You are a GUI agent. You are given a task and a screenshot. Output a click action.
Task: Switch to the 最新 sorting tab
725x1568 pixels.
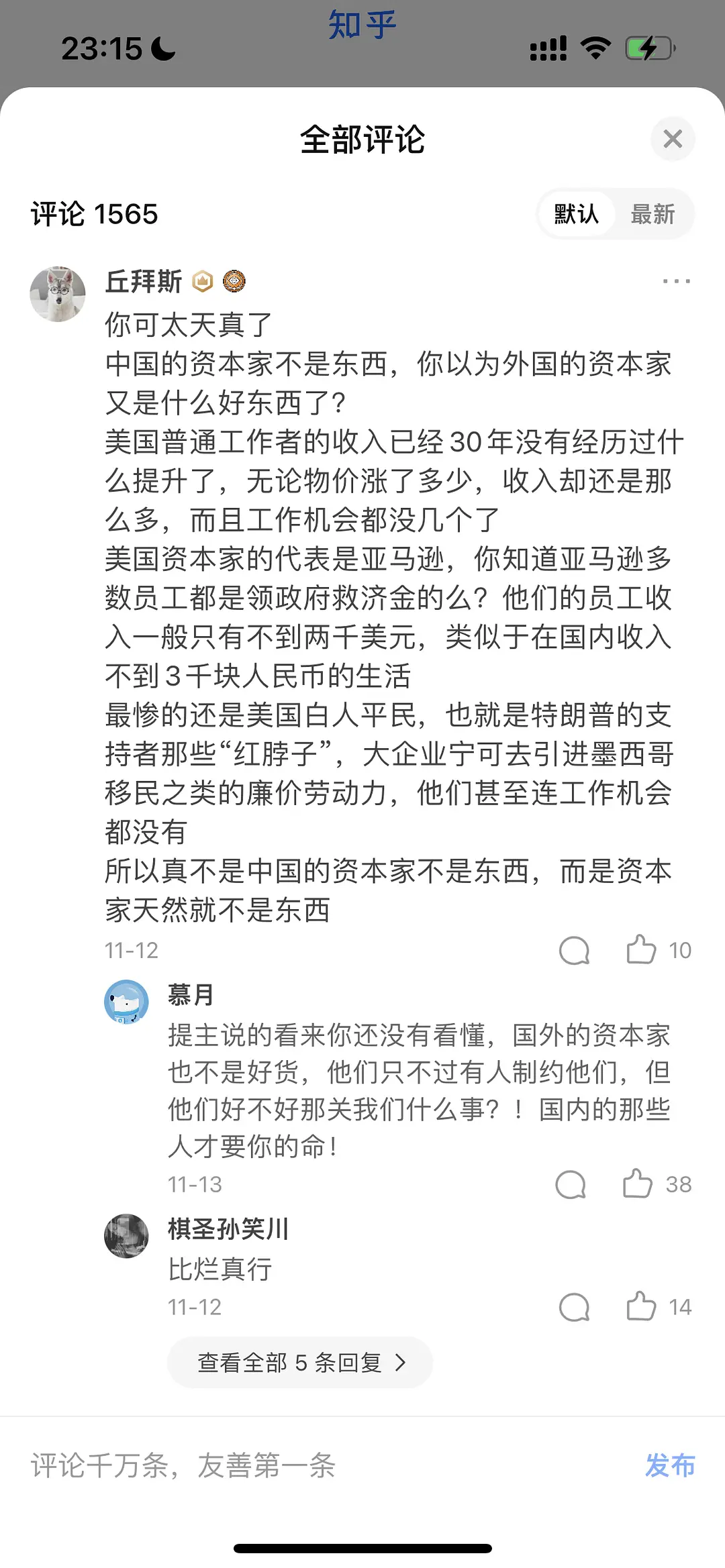(x=652, y=215)
